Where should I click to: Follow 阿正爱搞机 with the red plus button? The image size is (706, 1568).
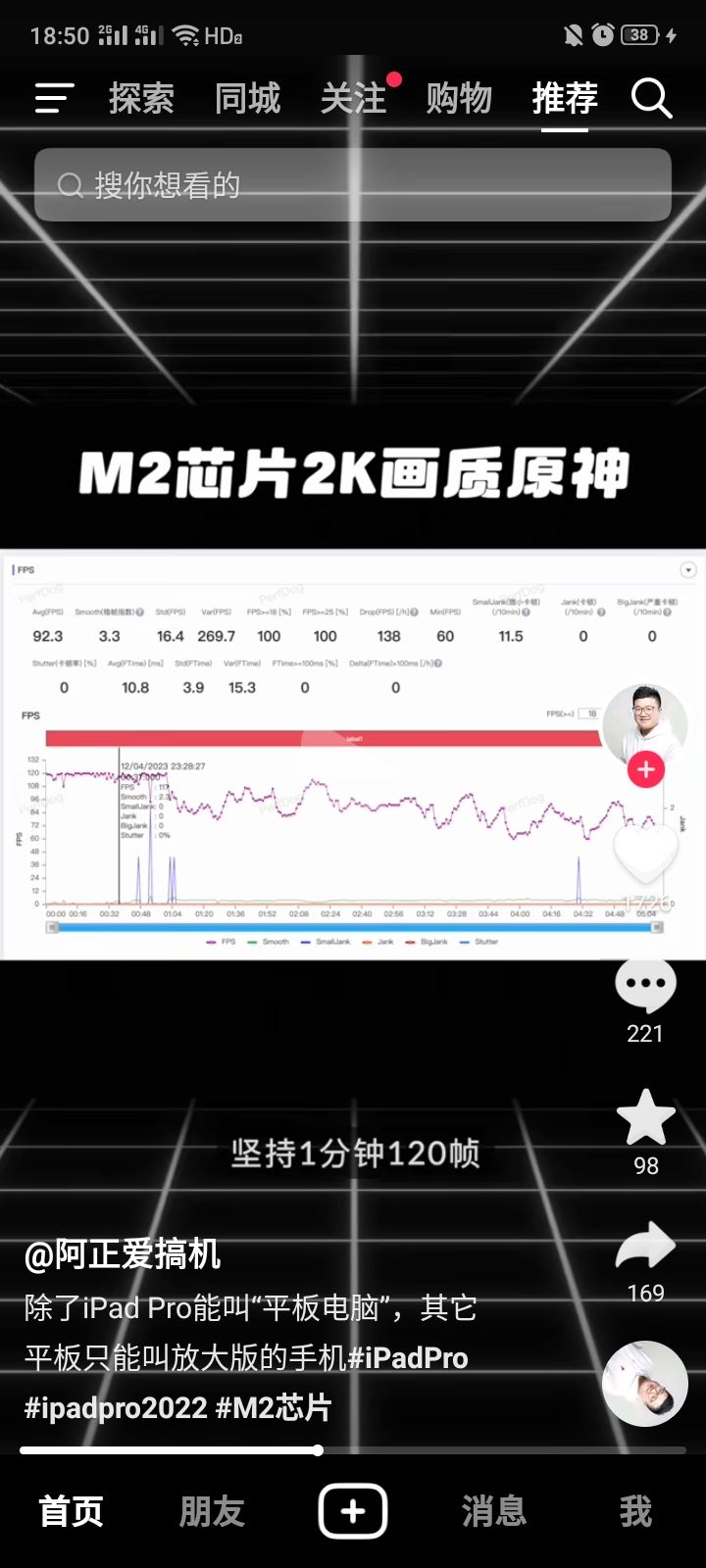645,770
